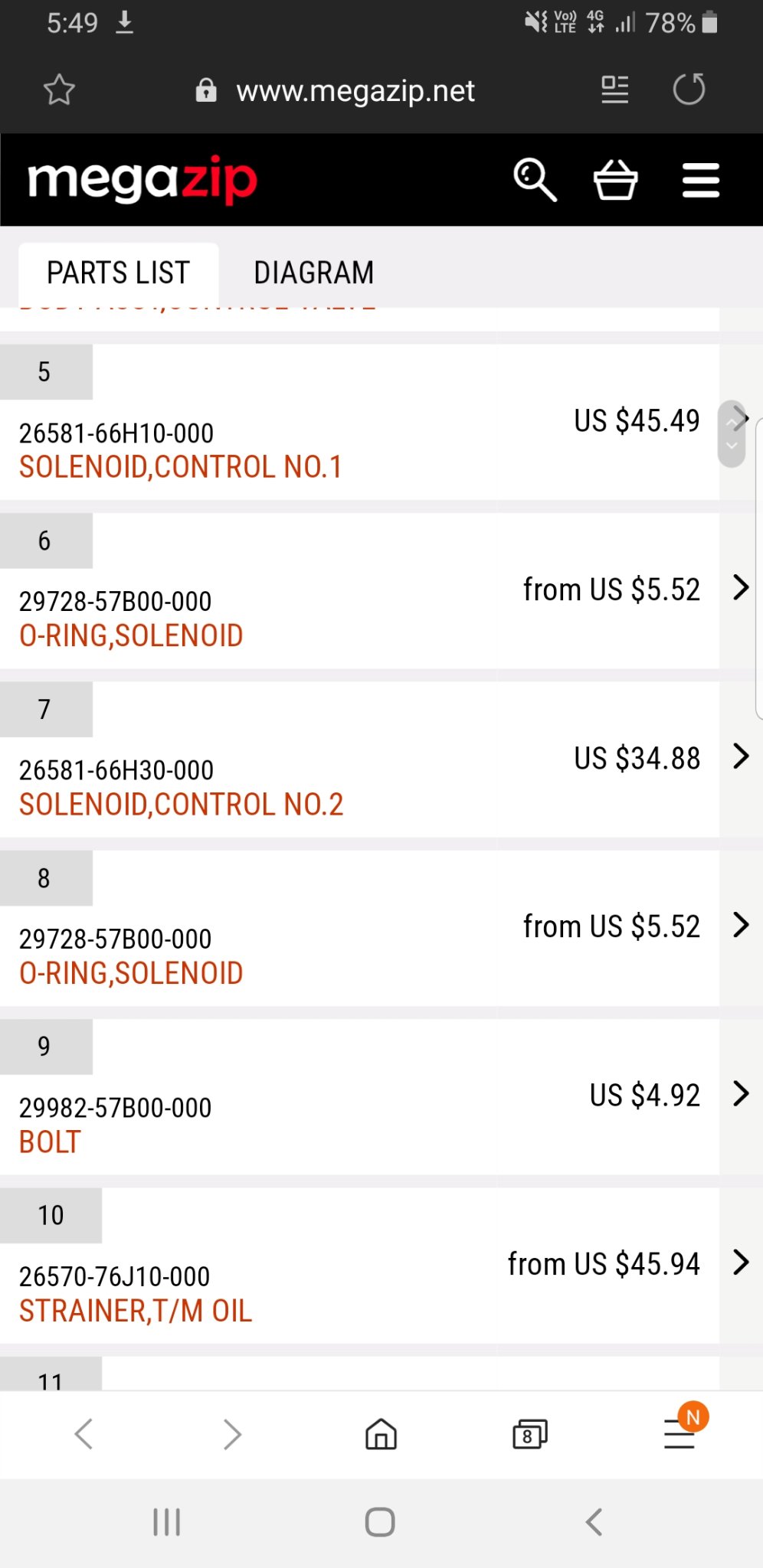Image resolution: width=763 pixels, height=1568 pixels.
Task: Open the browser tools menu
Action: coord(680,1434)
